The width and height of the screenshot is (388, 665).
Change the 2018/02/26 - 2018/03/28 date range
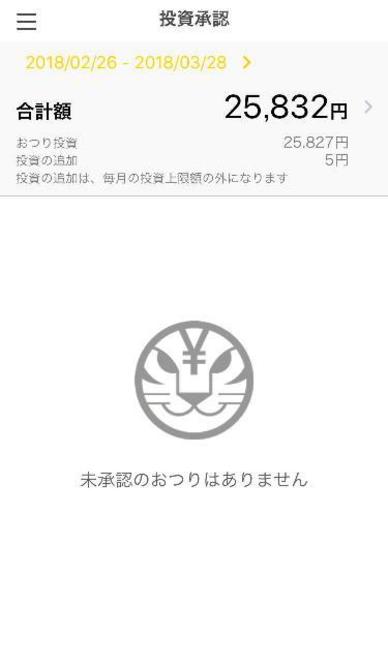pos(139,63)
